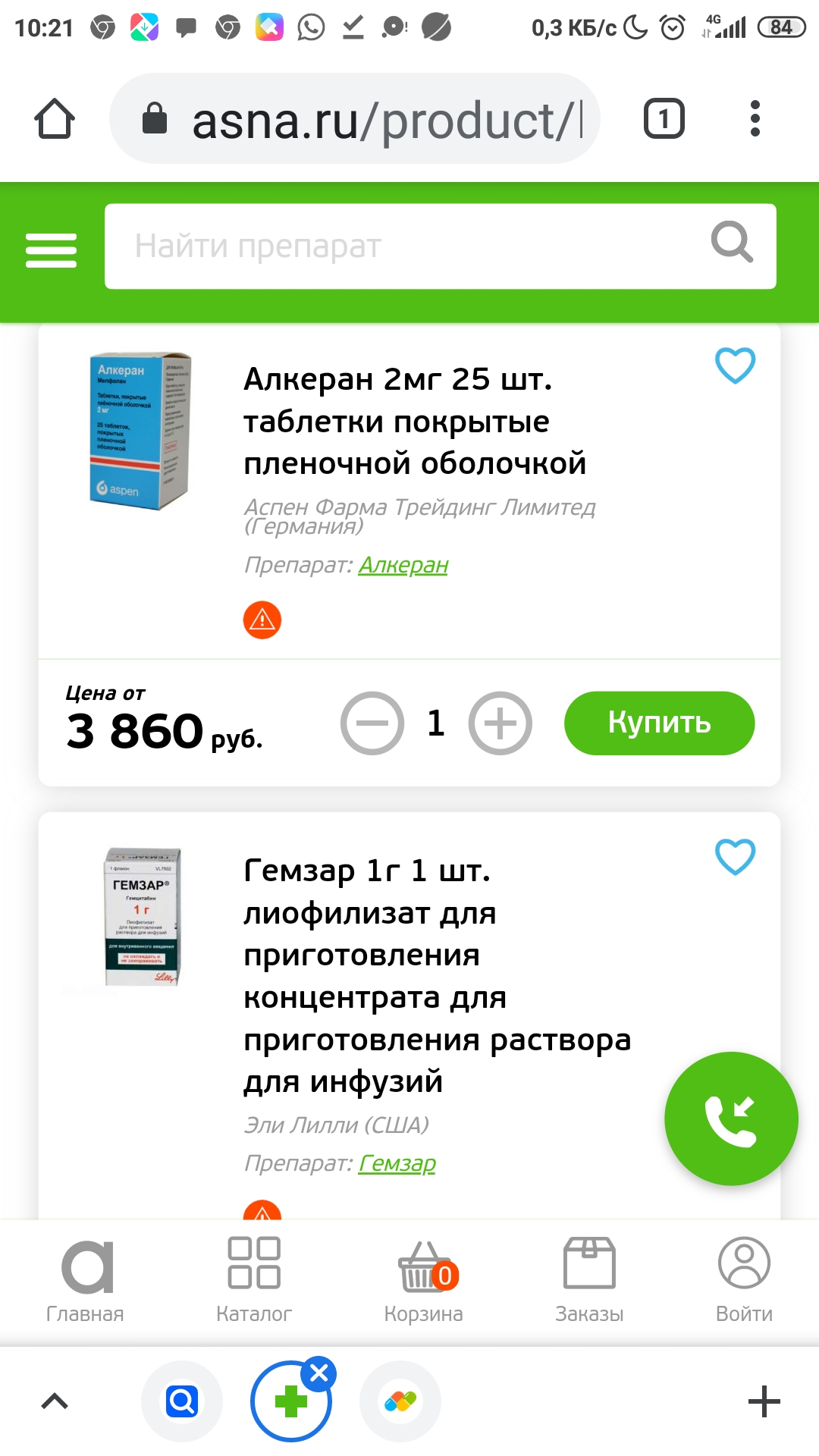819x1456 pixels.
Task: Tap the magnifier search icon
Action: 732,243
